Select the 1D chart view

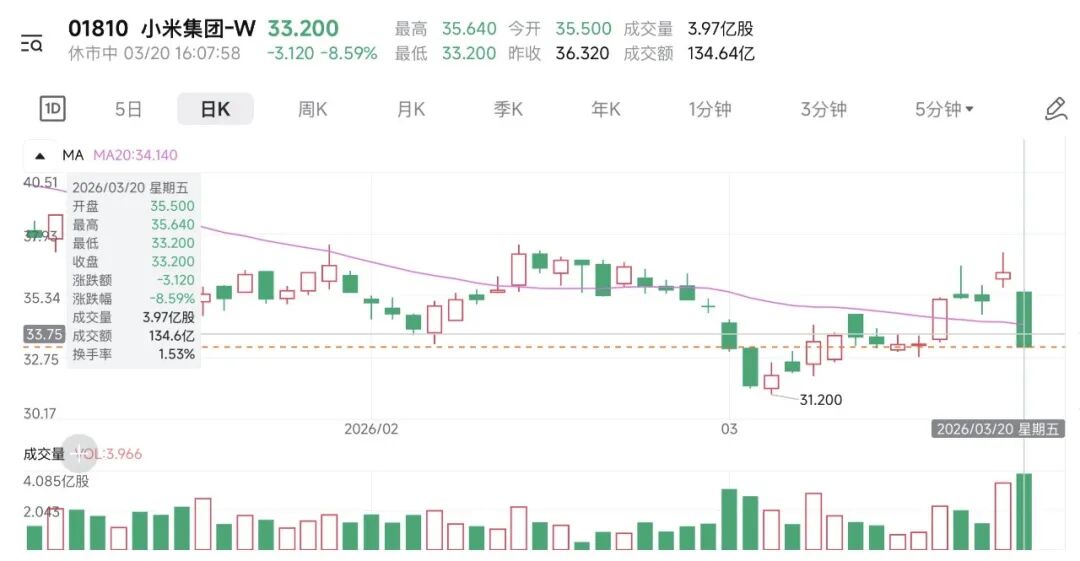point(52,109)
